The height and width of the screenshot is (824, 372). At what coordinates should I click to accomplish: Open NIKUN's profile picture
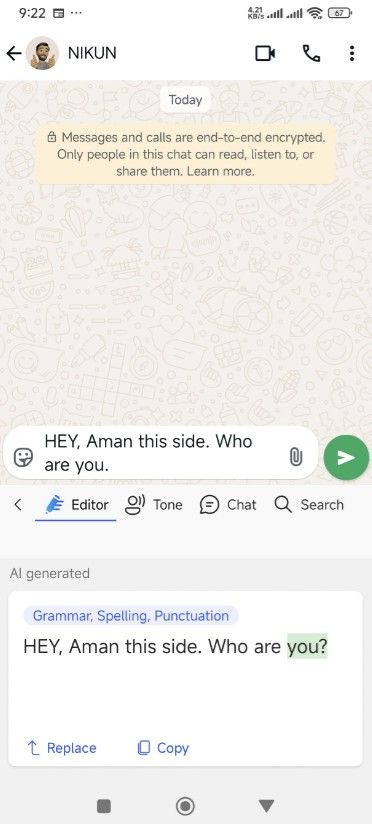coord(42,53)
